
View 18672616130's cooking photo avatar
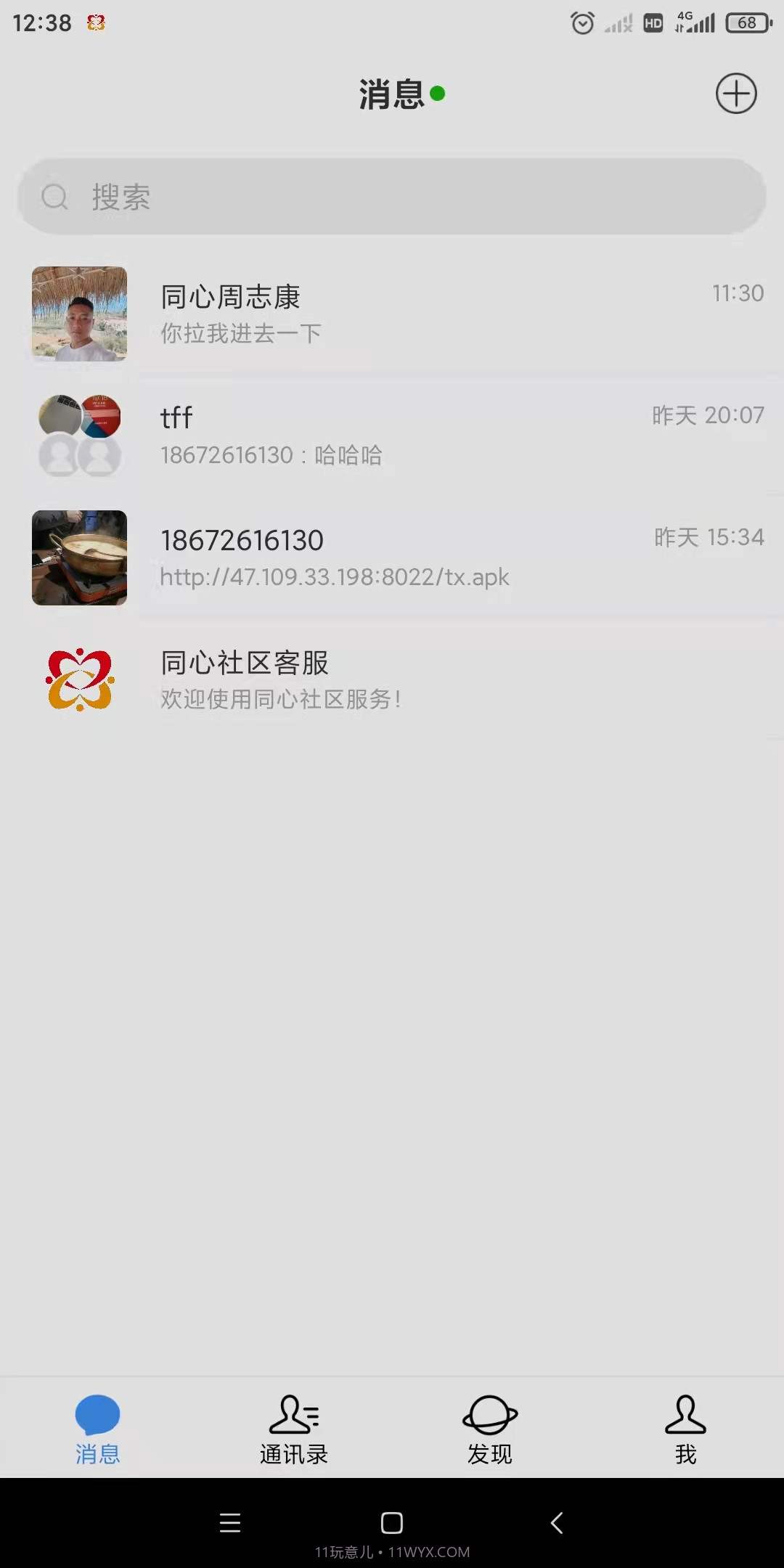pyautogui.click(x=79, y=558)
